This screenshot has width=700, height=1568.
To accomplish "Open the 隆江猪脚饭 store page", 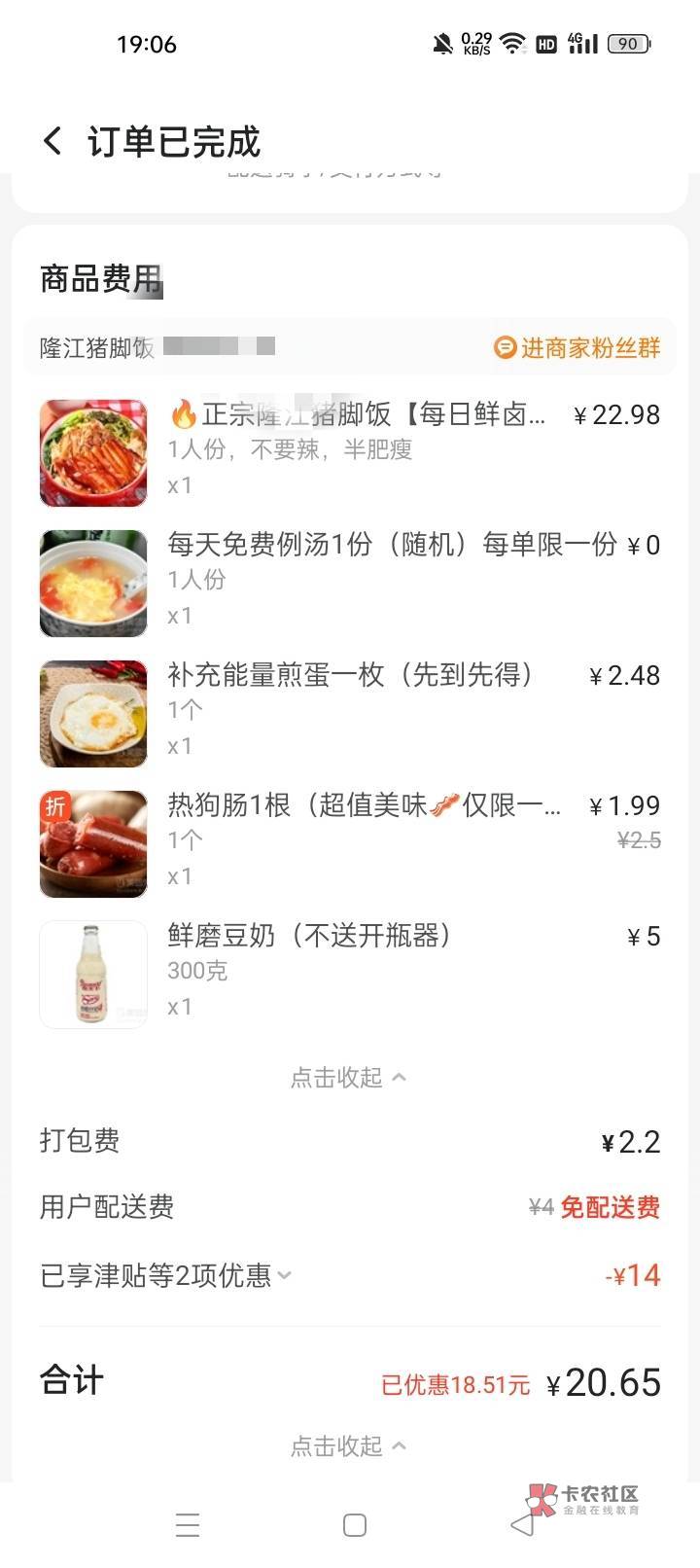I will [x=97, y=347].
